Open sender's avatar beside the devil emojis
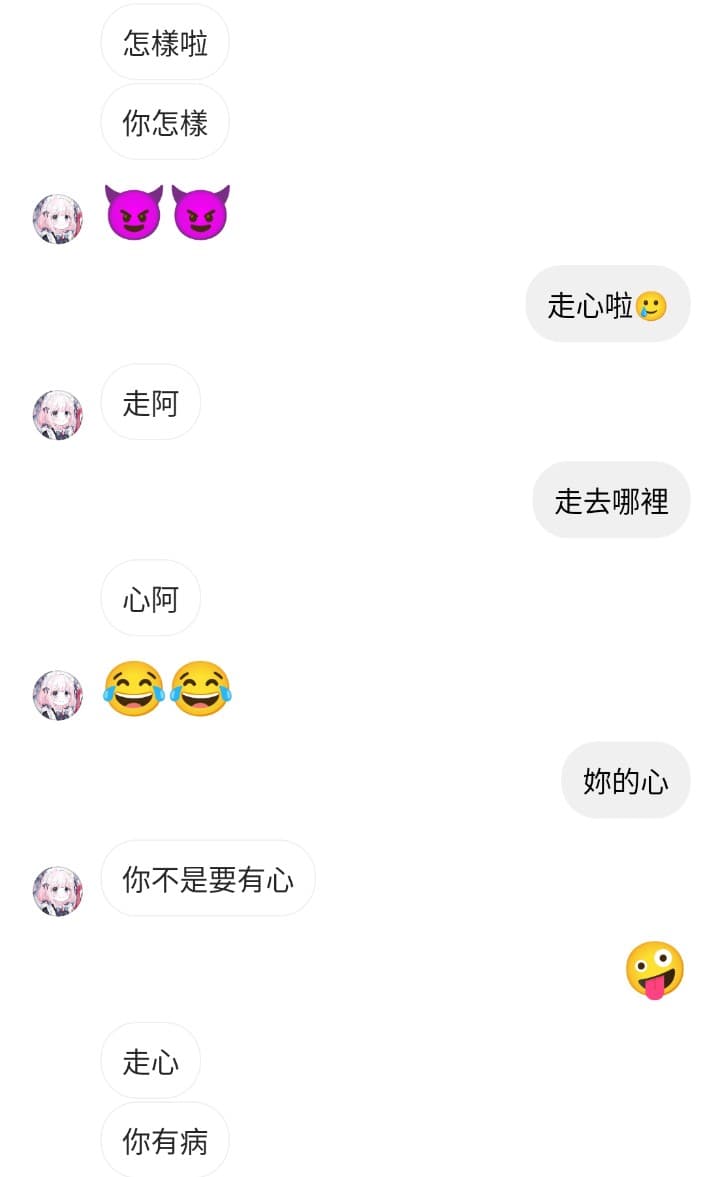This screenshot has height=1177, width=705. point(58,219)
